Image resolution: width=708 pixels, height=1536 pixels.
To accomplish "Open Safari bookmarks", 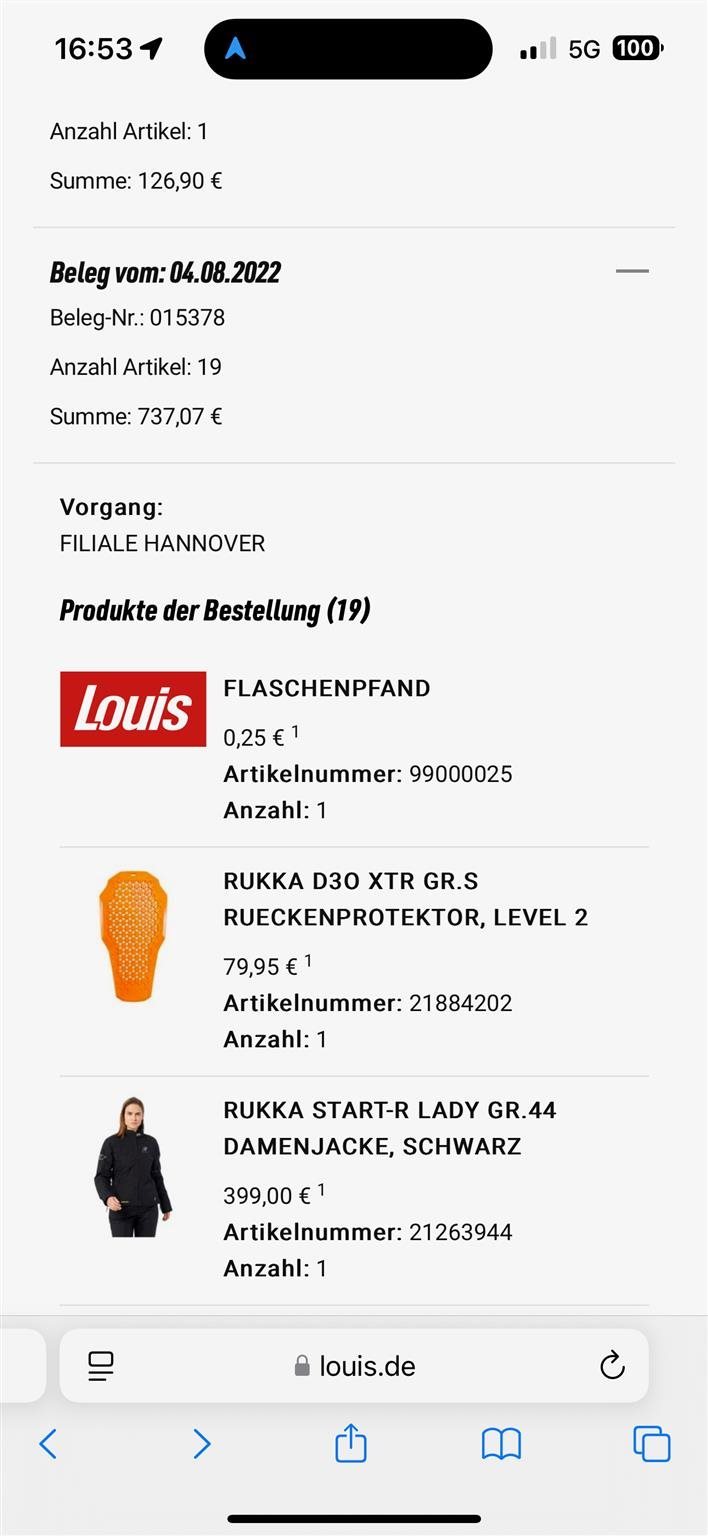I will [x=501, y=1444].
